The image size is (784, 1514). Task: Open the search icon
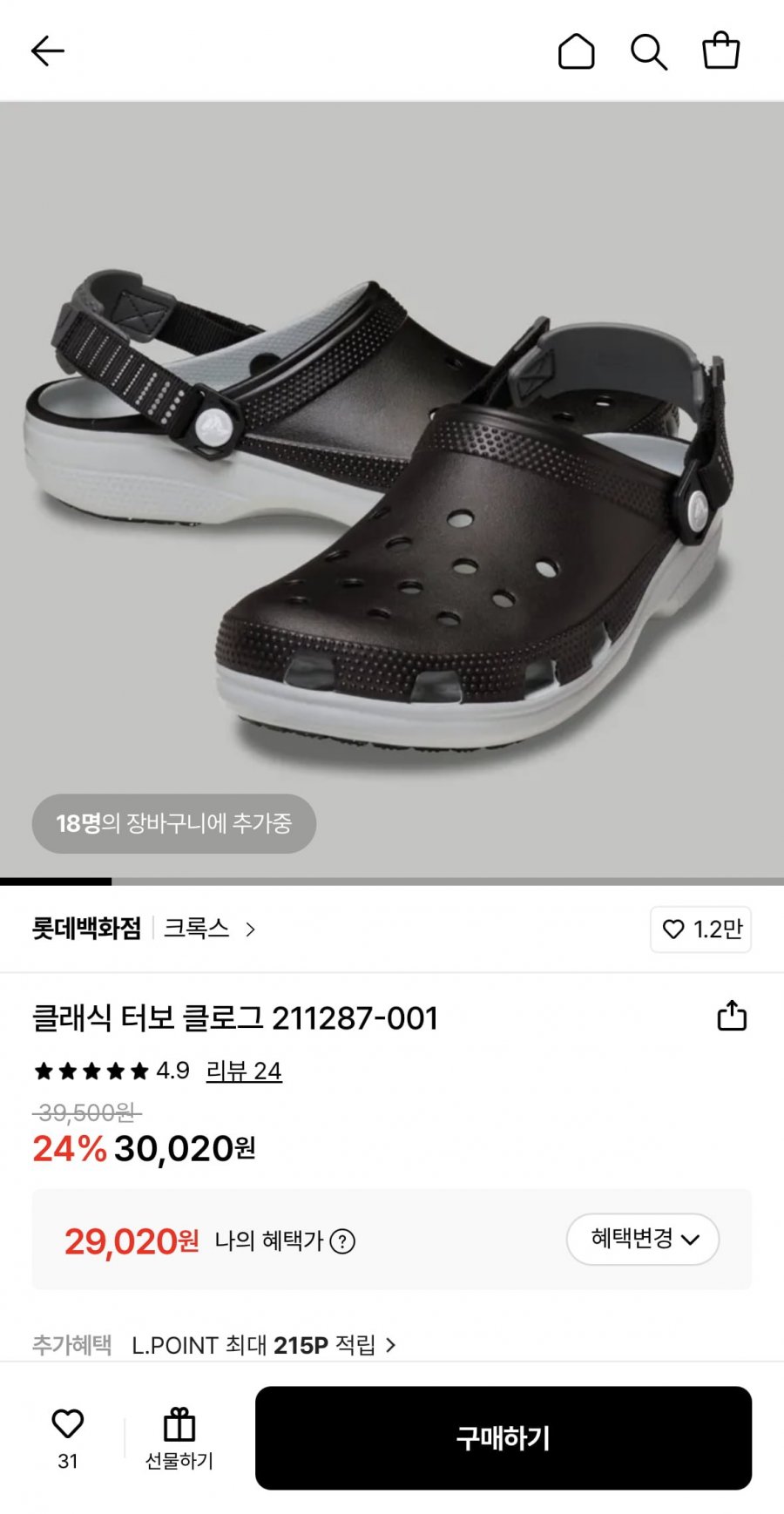point(648,51)
